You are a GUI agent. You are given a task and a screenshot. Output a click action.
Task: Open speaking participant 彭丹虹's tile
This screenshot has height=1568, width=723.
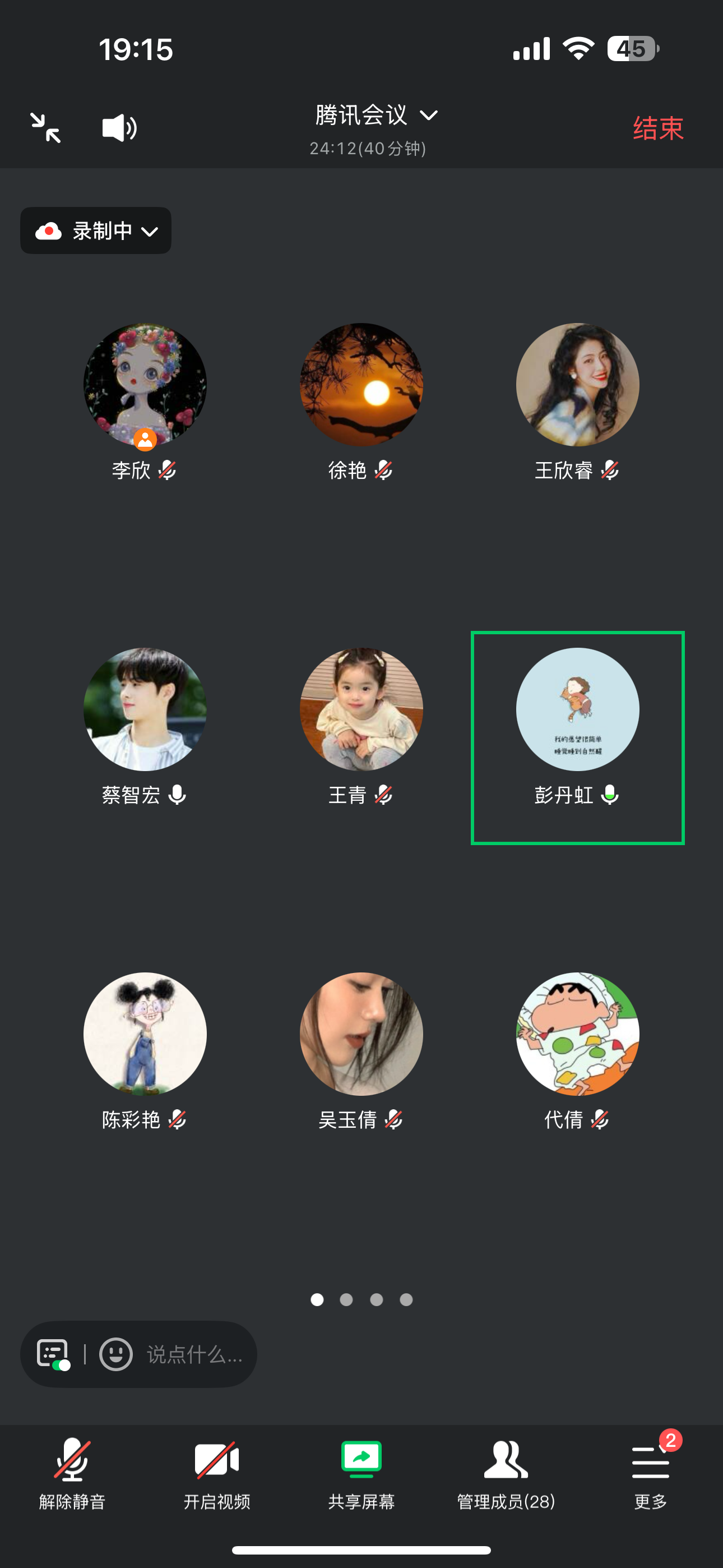(577, 709)
